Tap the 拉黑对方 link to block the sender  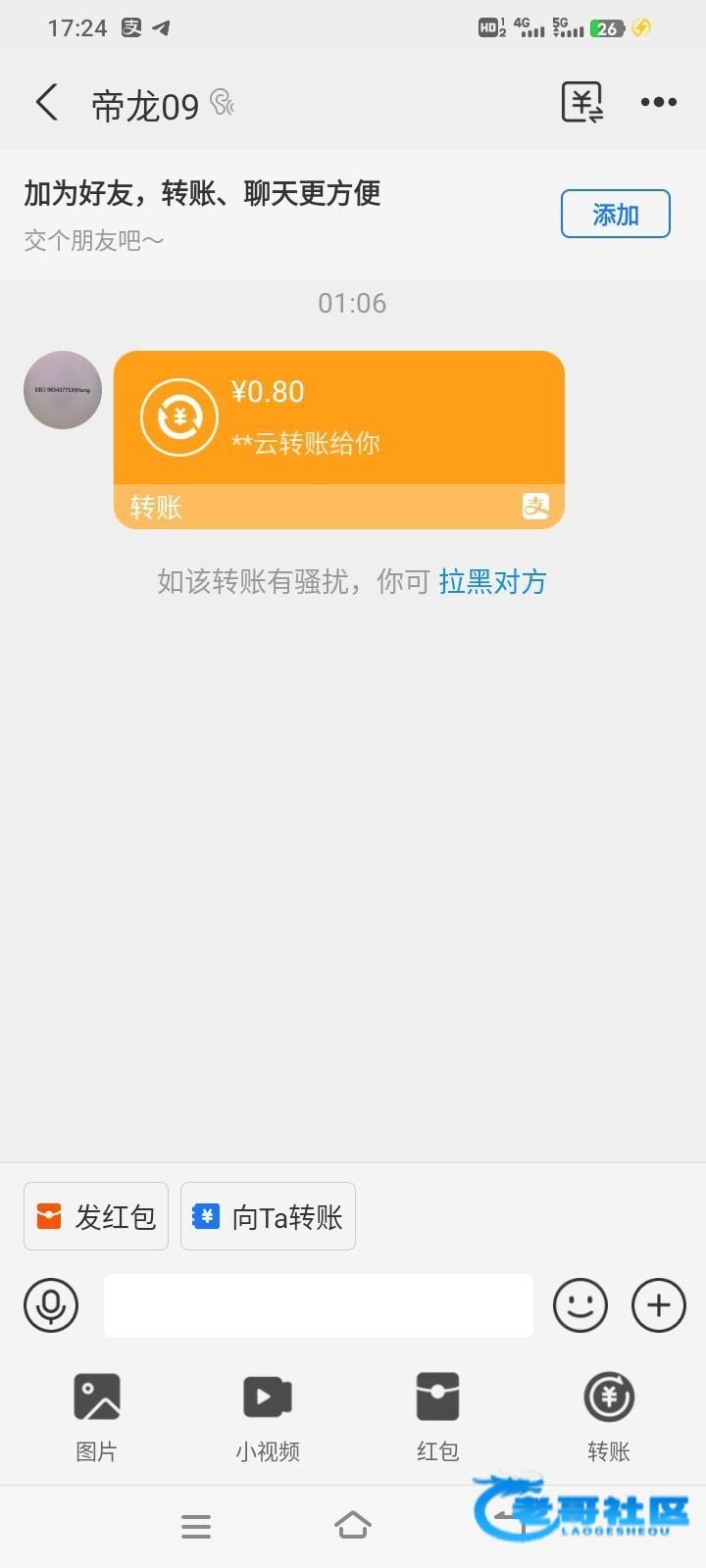tap(492, 582)
